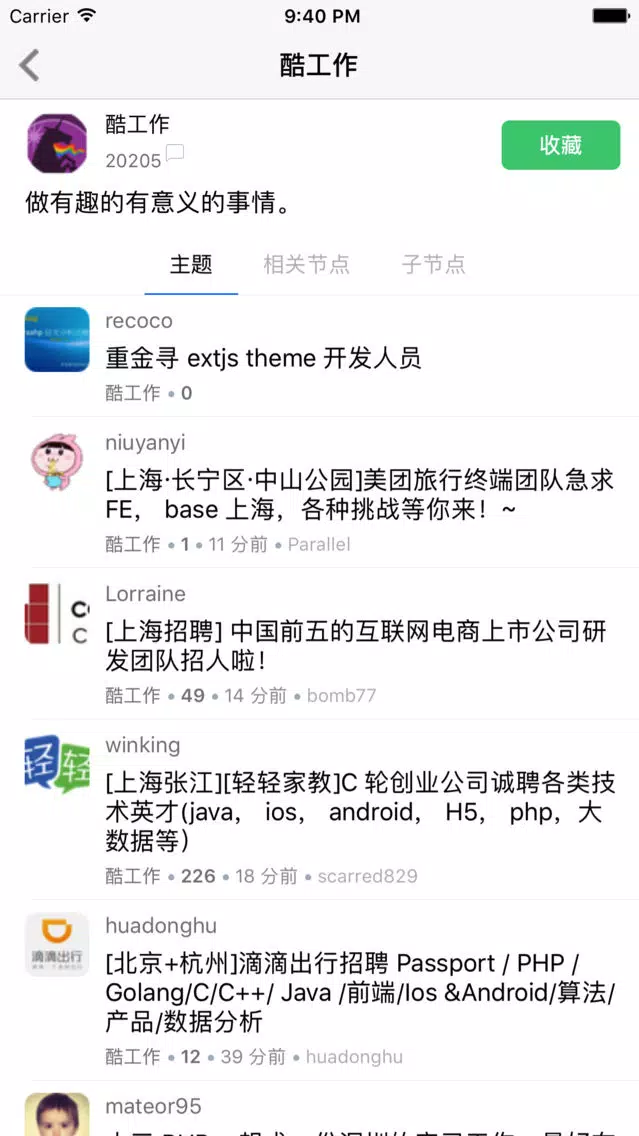This screenshot has height=1136, width=639.
Task: Go back using the header arrow
Action: tap(30, 66)
